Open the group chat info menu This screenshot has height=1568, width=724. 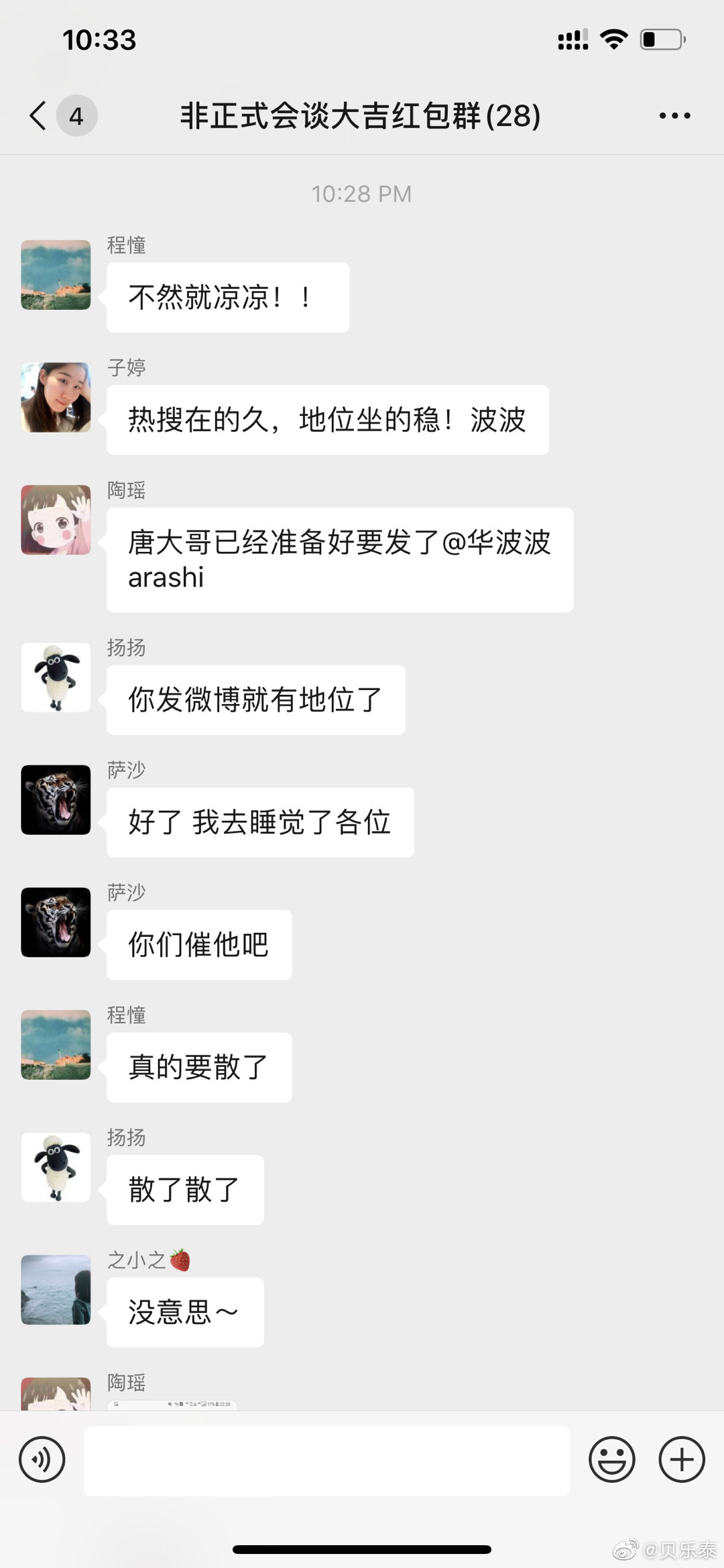(x=674, y=116)
